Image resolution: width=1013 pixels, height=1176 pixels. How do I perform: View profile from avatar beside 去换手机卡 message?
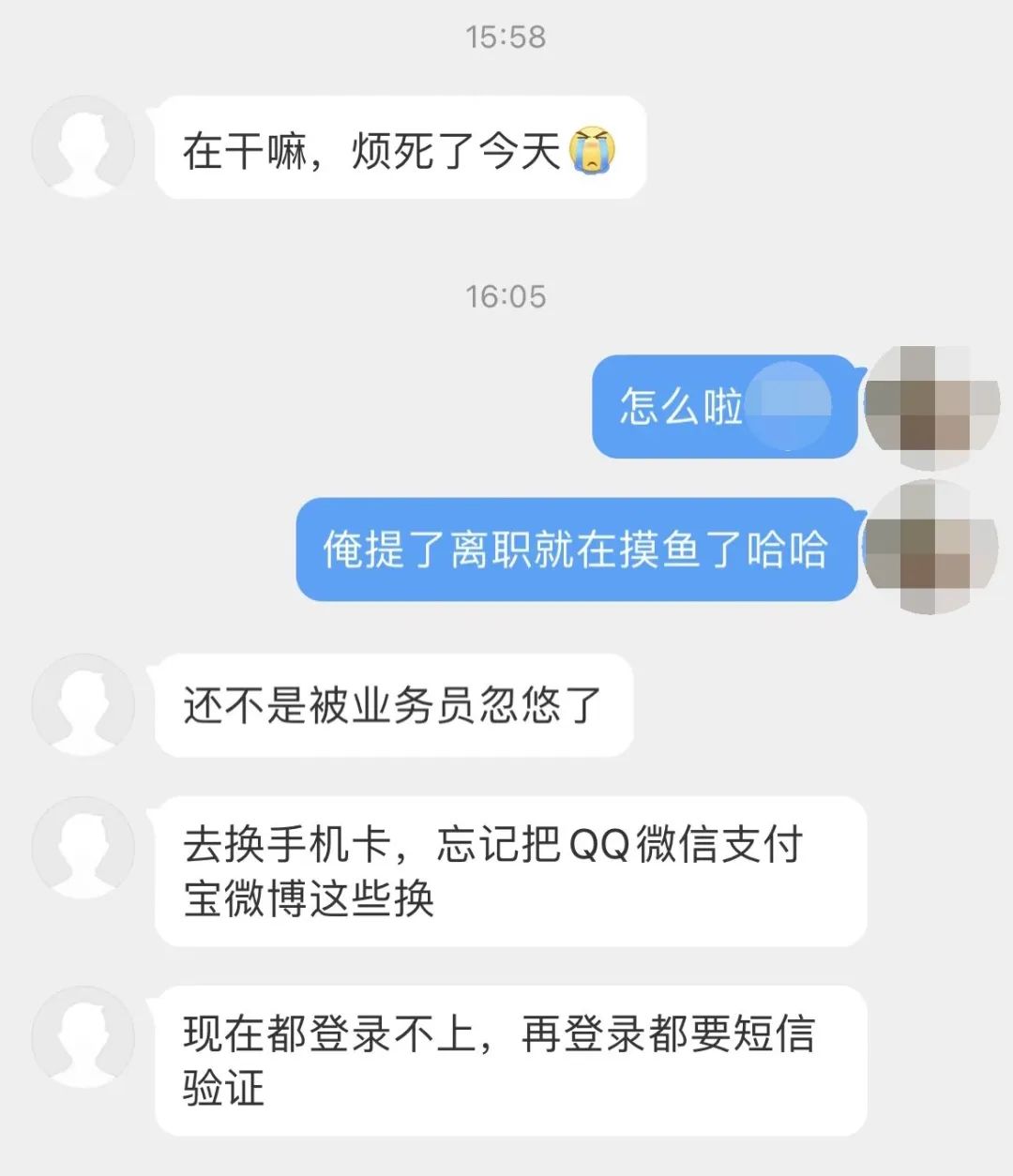(x=83, y=848)
